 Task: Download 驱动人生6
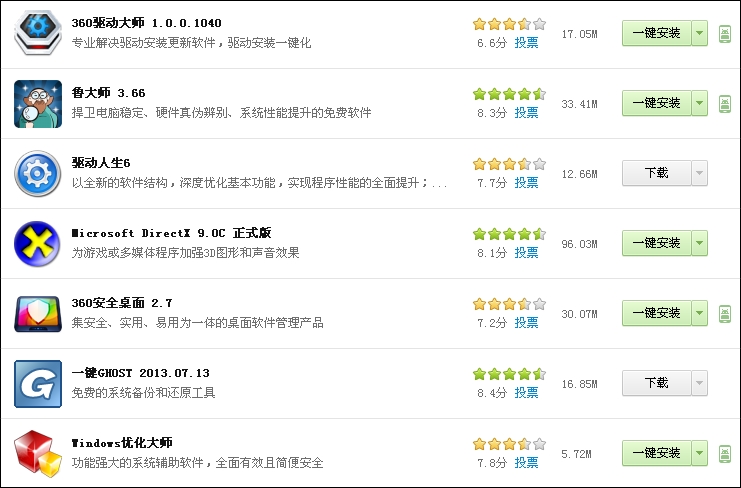point(656,173)
